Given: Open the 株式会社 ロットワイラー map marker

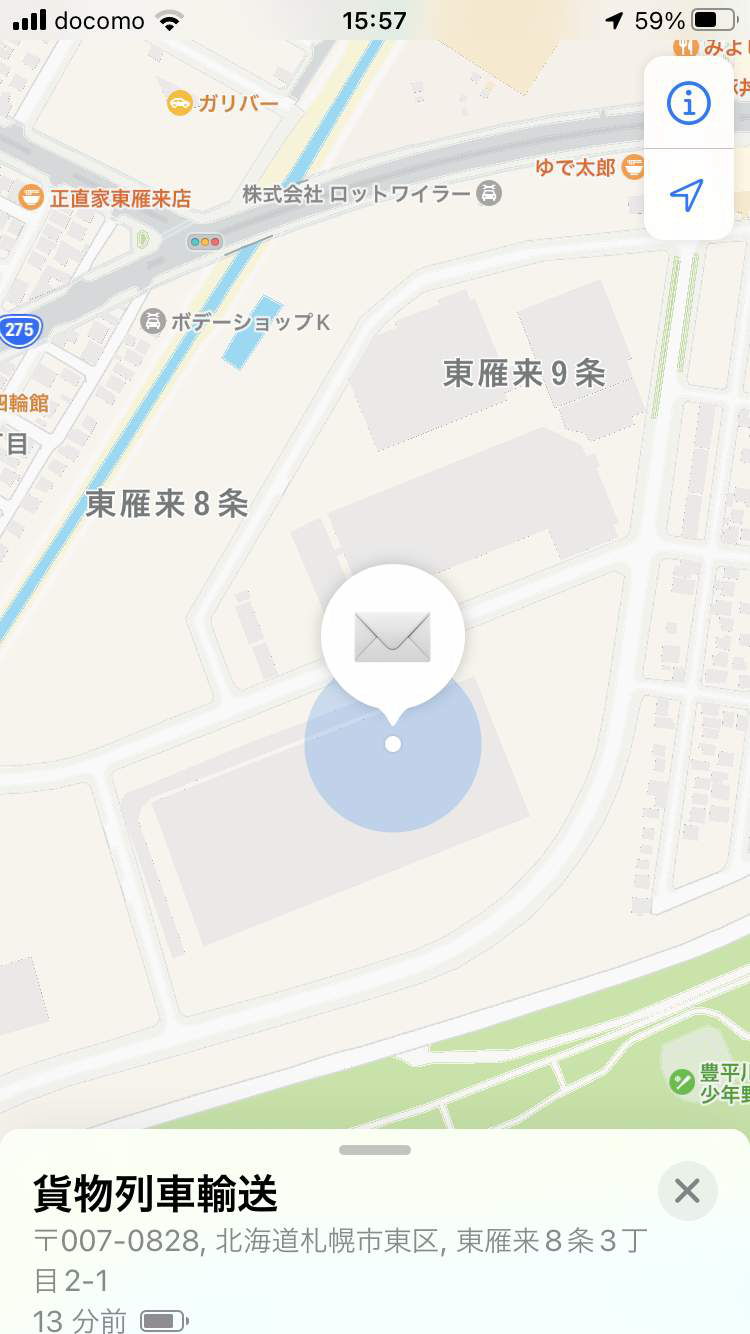Looking at the screenshot, I should point(488,193).
